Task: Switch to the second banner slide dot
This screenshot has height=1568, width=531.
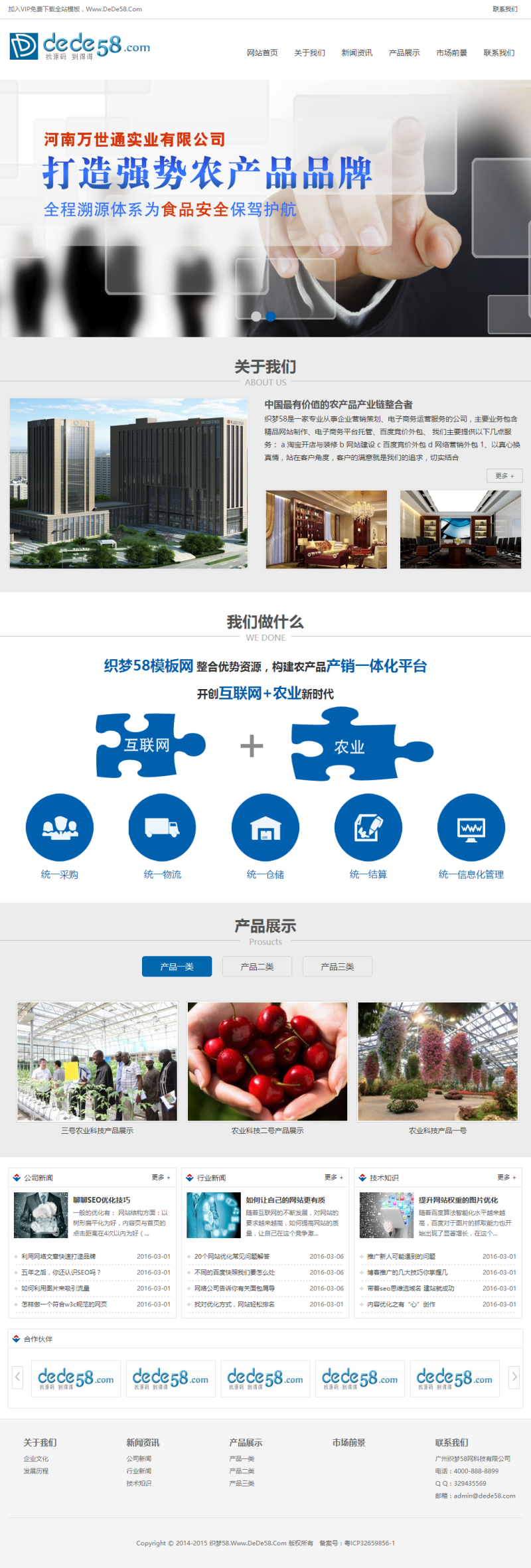Action: pyautogui.click(x=270, y=316)
